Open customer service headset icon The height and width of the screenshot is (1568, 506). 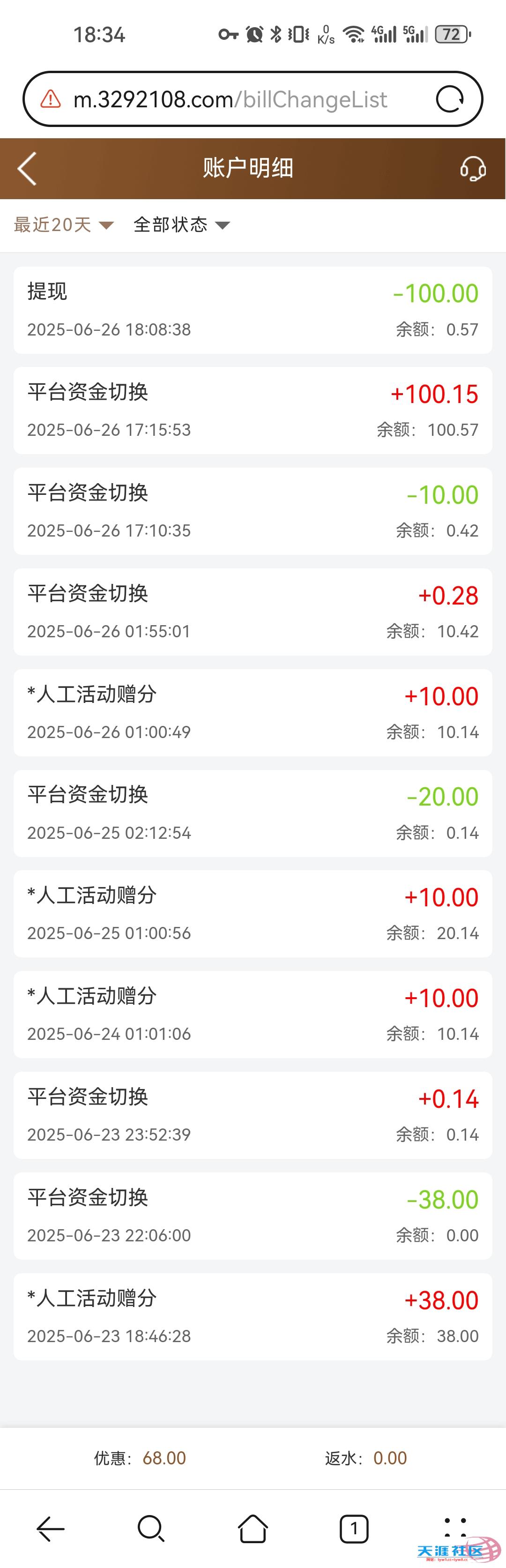(473, 169)
